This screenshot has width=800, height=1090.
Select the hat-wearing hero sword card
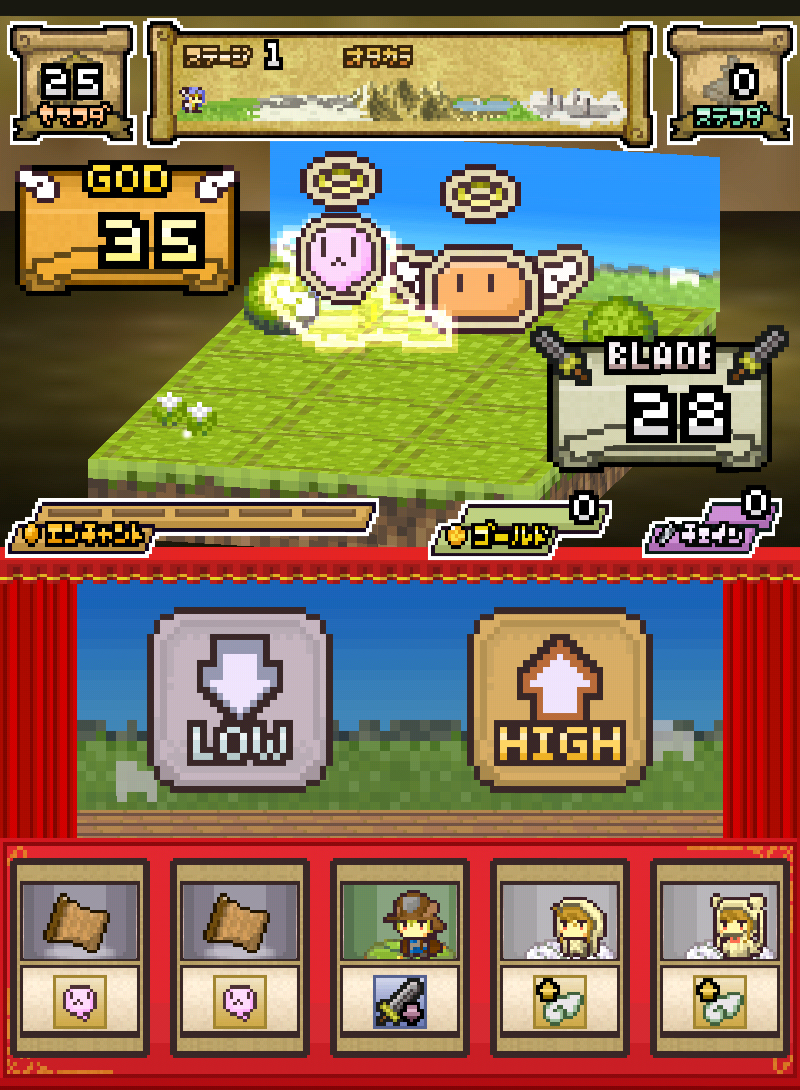coord(400,957)
